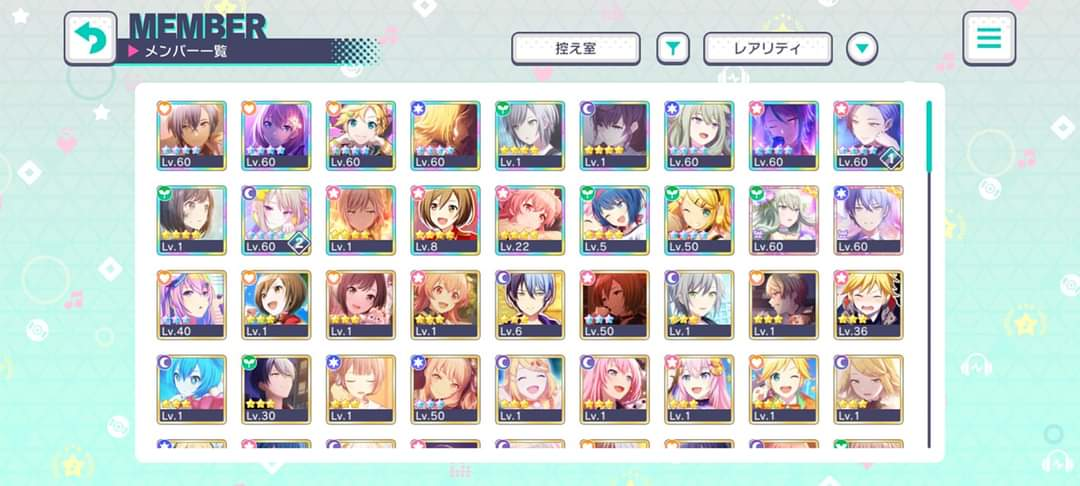Select the Lv.22 member card
The height and width of the screenshot is (486, 1080).
click(529, 220)
